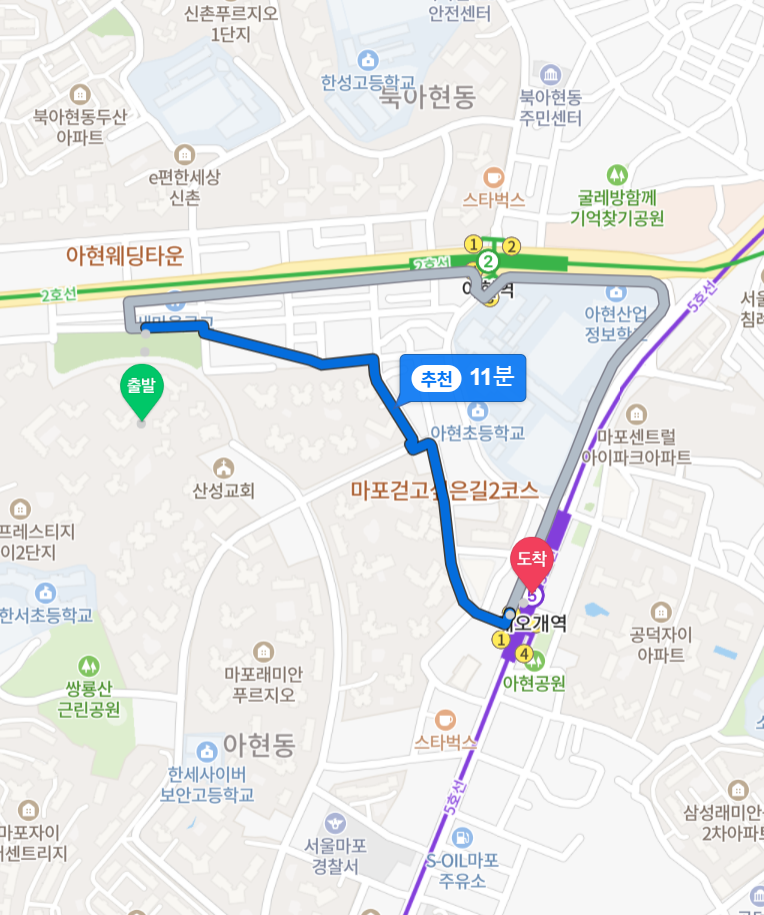Viewport: 764px width, 915px height.
Task: Open the 추천 11분 route time label
Action: pos(461,380)
